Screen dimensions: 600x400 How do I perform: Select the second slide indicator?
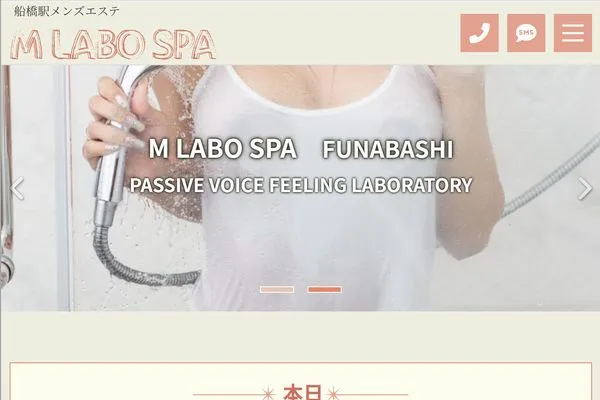click(324, 289)
